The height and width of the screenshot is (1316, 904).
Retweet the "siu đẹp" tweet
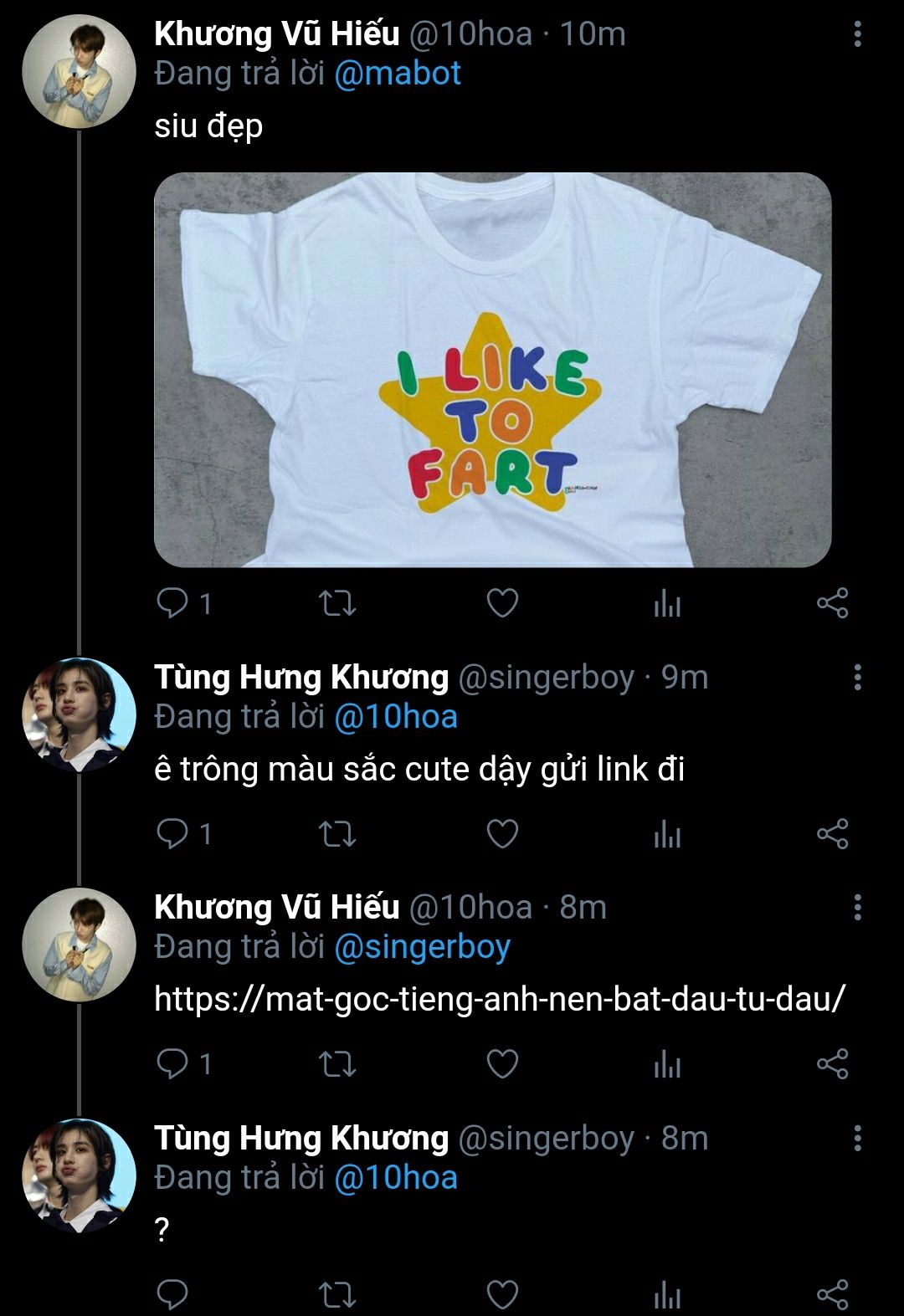[x=337, y=602]
